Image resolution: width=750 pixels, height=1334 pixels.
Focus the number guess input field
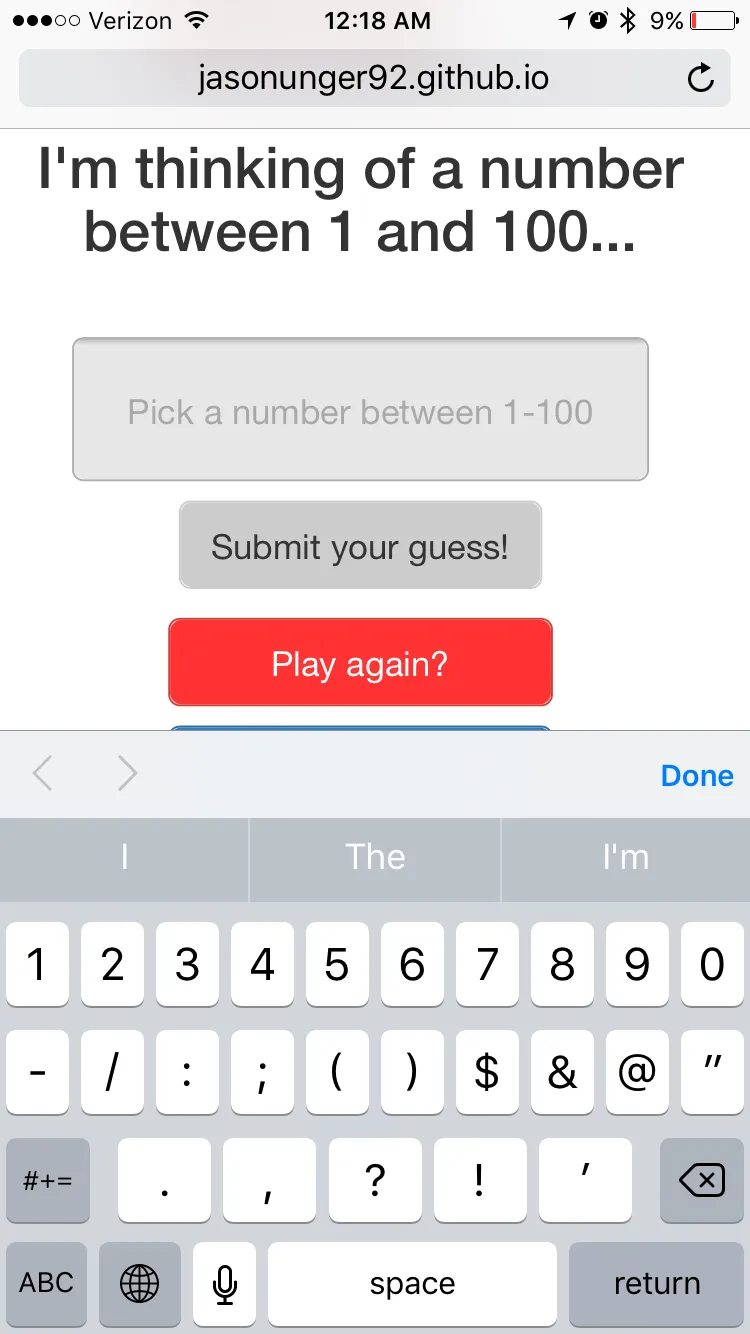pos(360,410)
